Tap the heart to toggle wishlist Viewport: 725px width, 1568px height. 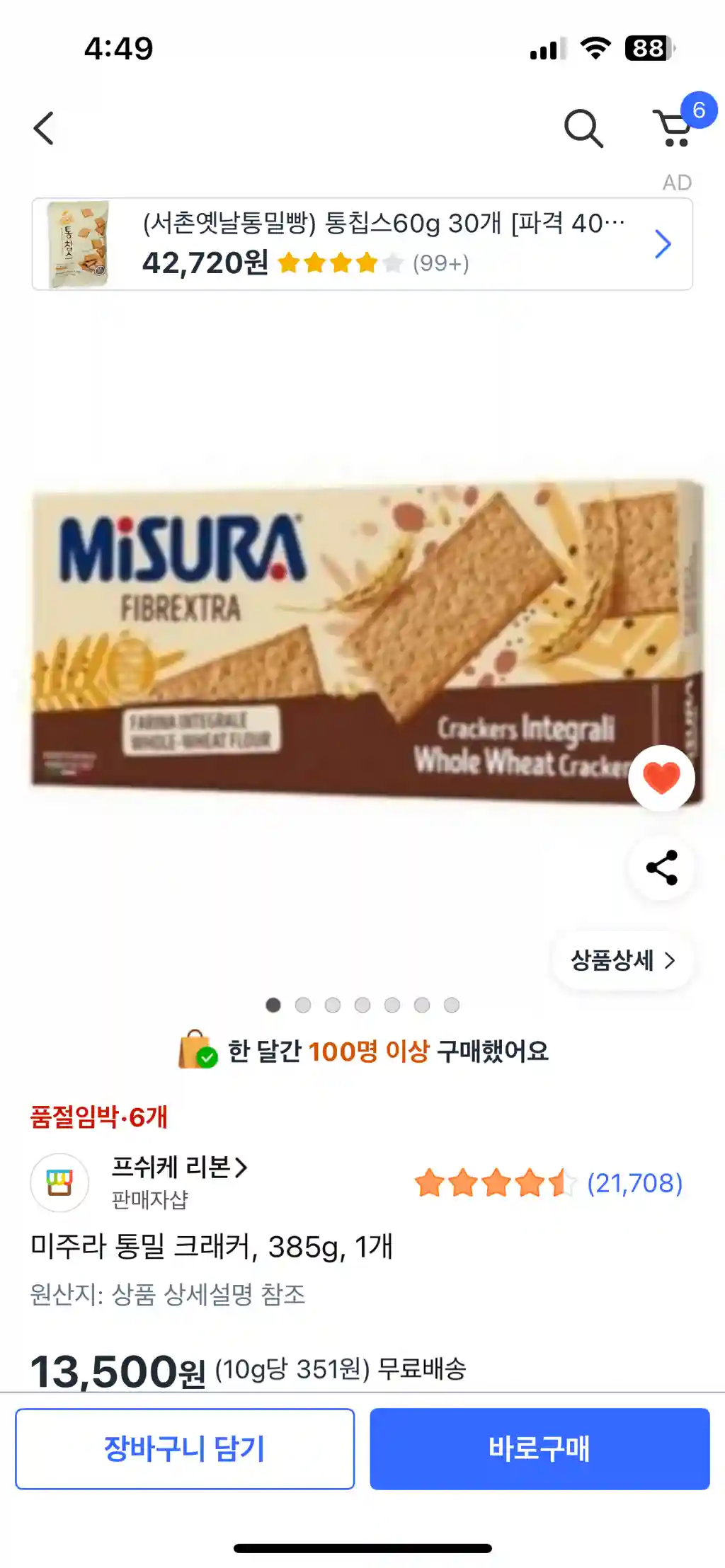click(x=661, y=778)
